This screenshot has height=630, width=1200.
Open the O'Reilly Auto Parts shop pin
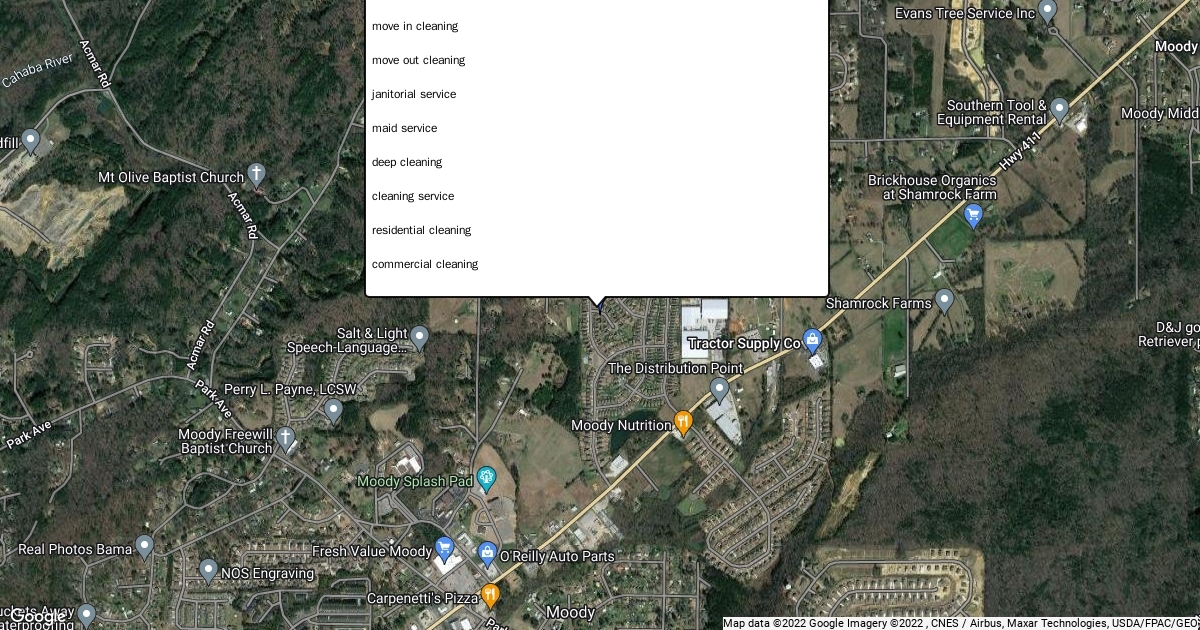(487, 553)
